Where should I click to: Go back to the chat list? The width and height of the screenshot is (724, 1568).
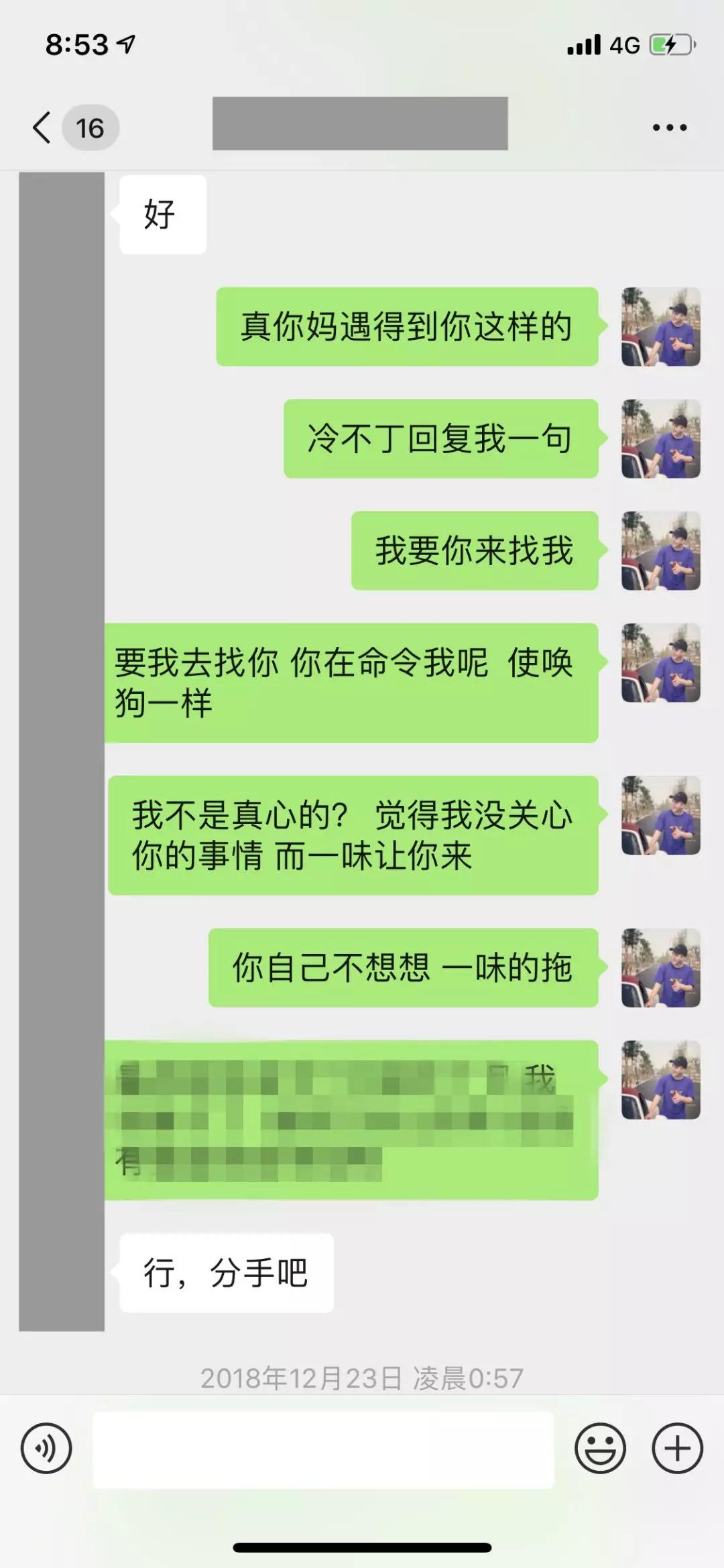pyautogui.click(x=42, y=127)
